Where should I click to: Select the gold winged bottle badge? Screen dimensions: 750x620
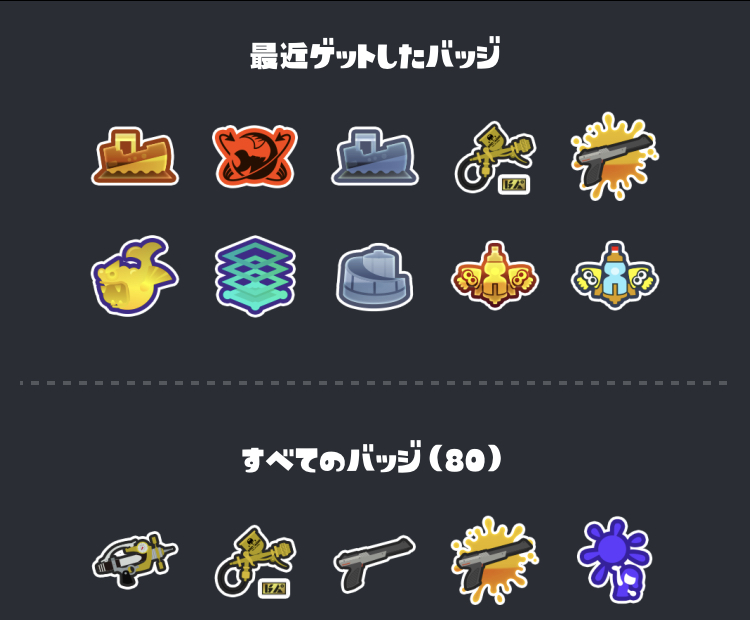coord(495,275)
